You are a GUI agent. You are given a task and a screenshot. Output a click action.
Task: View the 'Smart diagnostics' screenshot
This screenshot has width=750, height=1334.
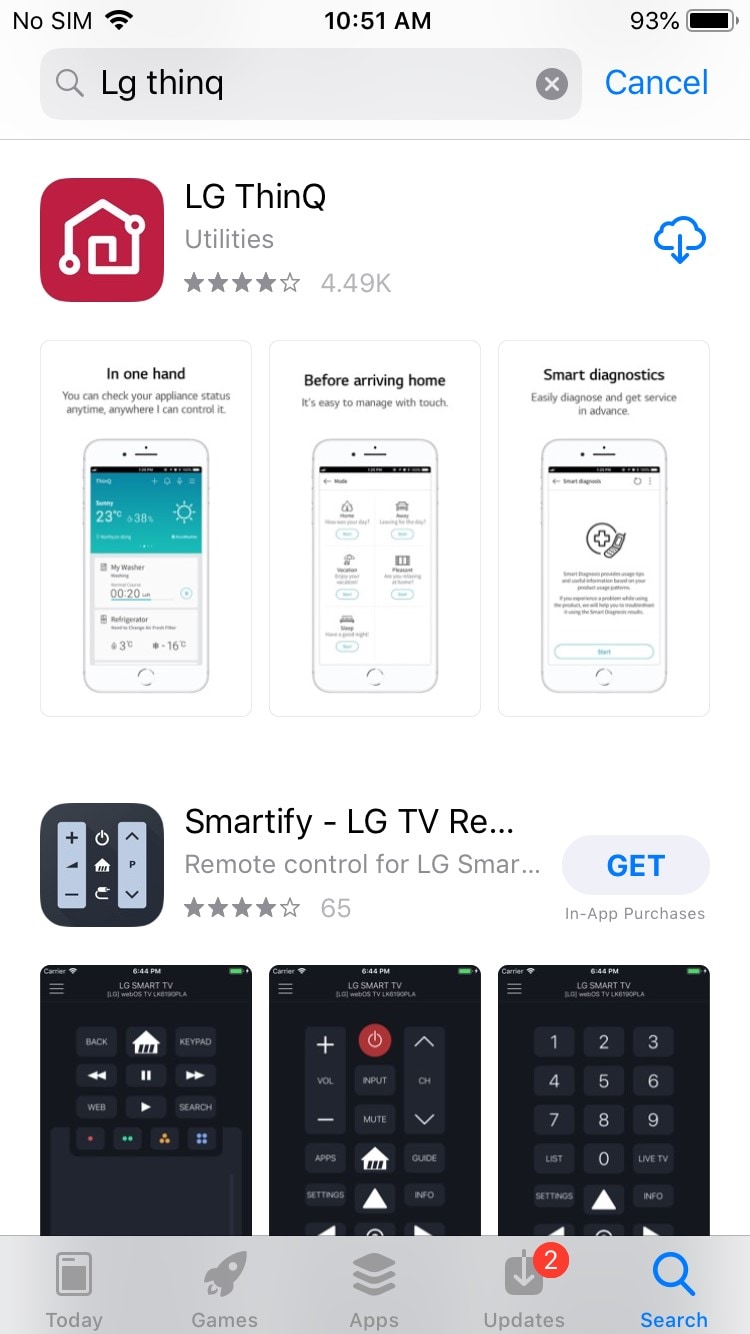click(x=603, y=528)
